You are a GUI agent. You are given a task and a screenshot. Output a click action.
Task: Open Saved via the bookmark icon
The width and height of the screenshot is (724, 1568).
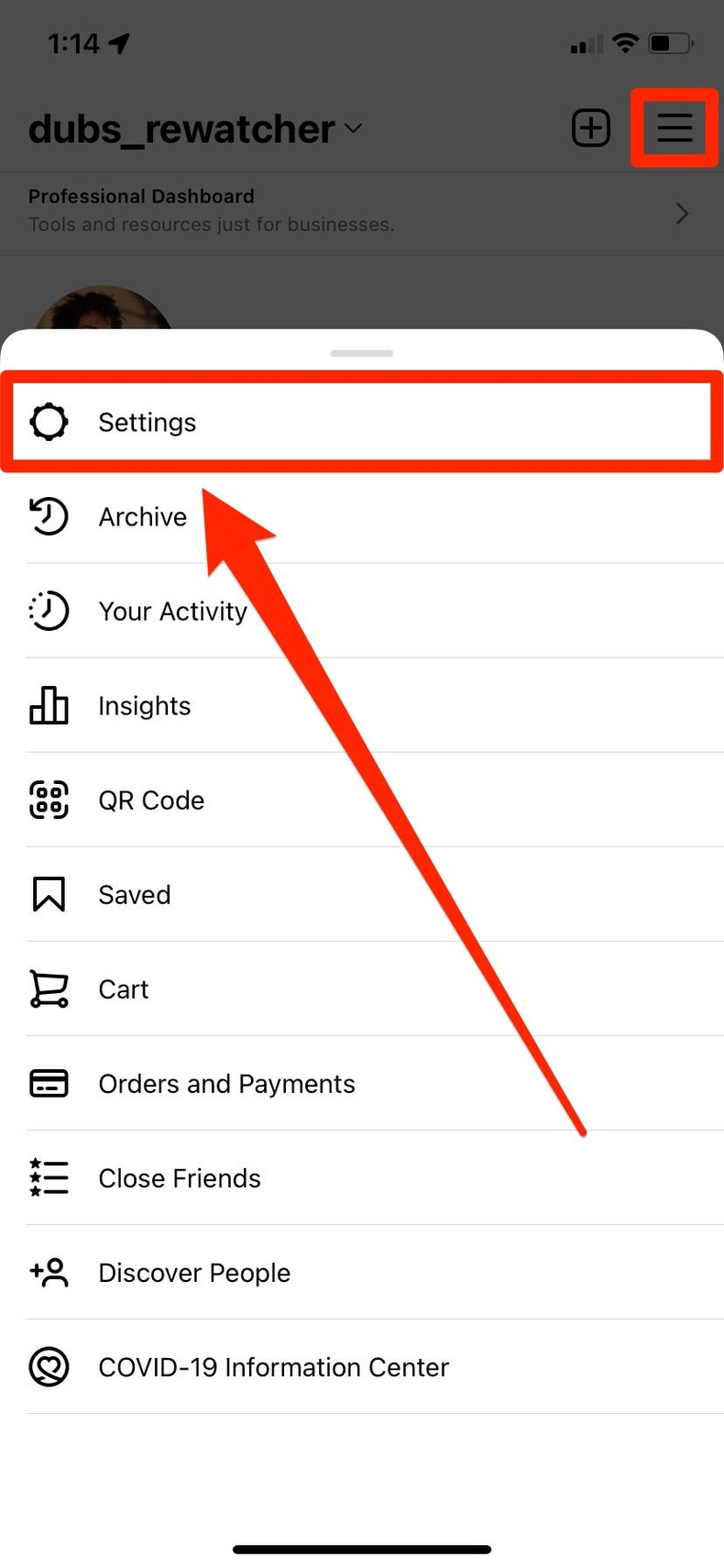point(48,894)
